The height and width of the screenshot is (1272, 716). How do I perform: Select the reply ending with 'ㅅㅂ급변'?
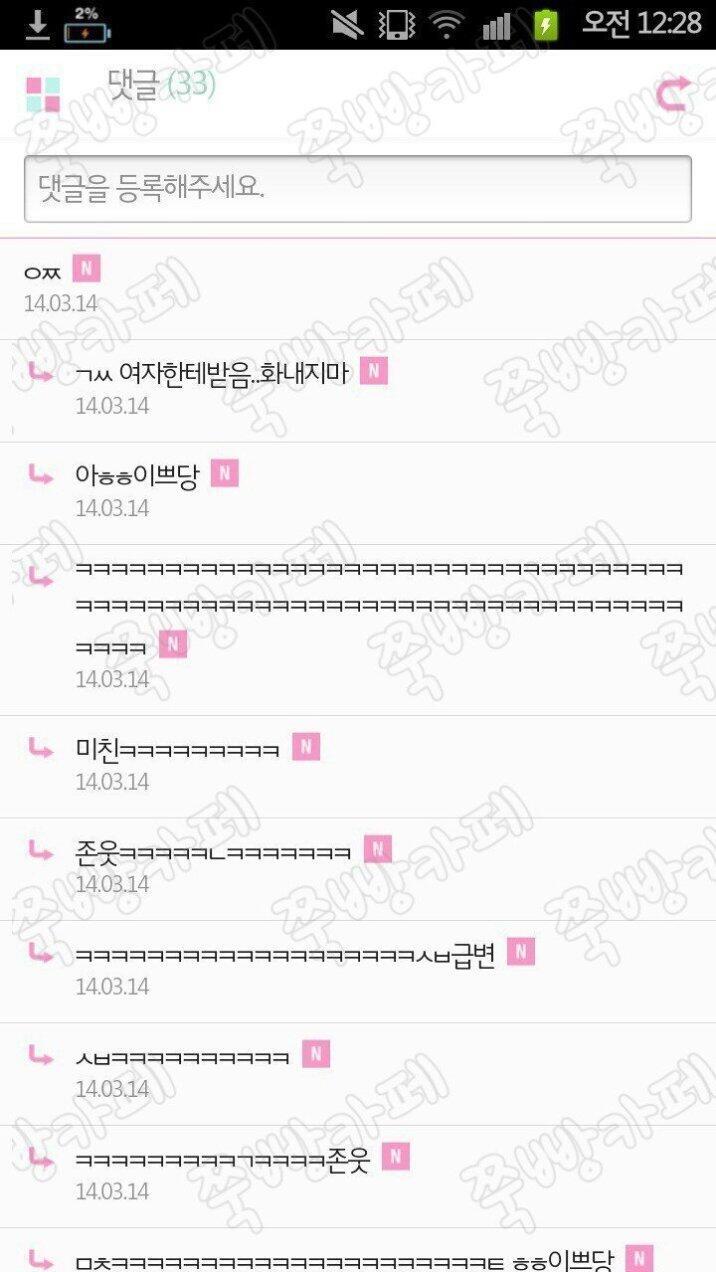[358, 971]
